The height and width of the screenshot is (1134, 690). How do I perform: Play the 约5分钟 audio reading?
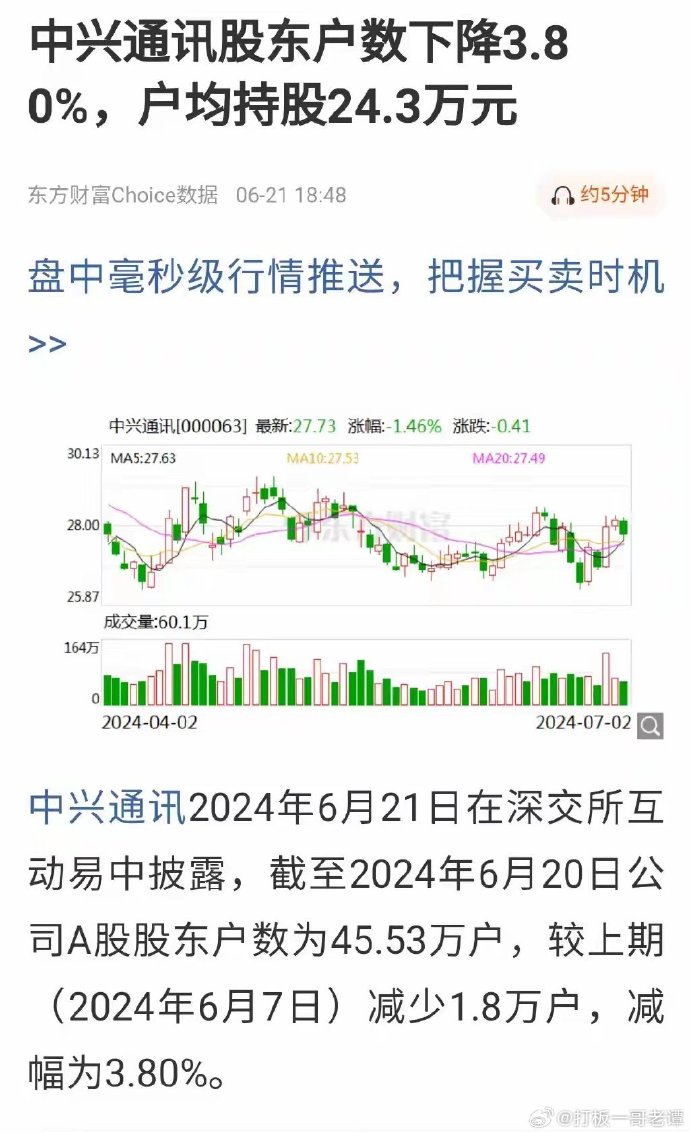tap(599, 194)
